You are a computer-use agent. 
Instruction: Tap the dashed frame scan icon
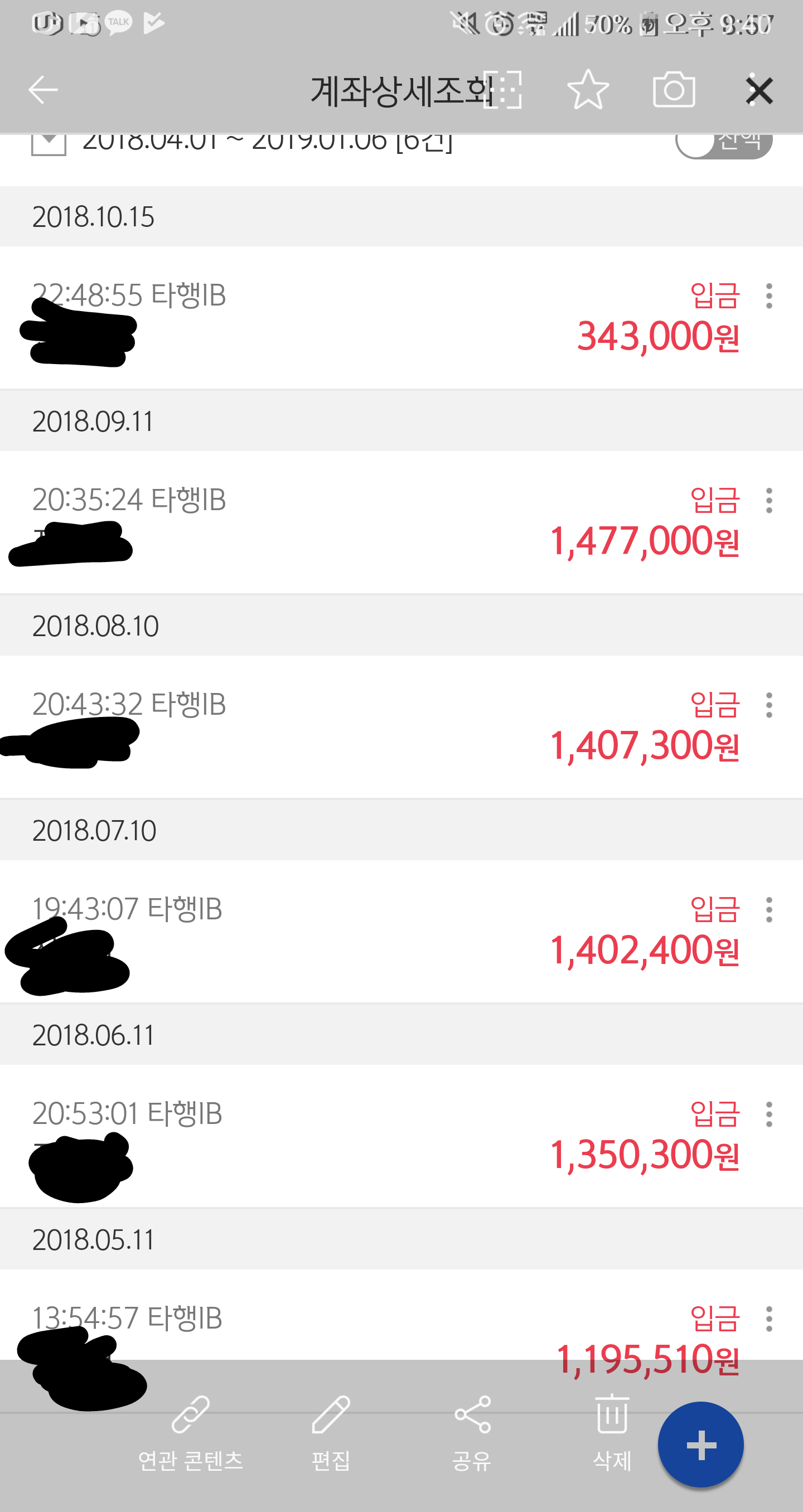(x=502, y=90)
